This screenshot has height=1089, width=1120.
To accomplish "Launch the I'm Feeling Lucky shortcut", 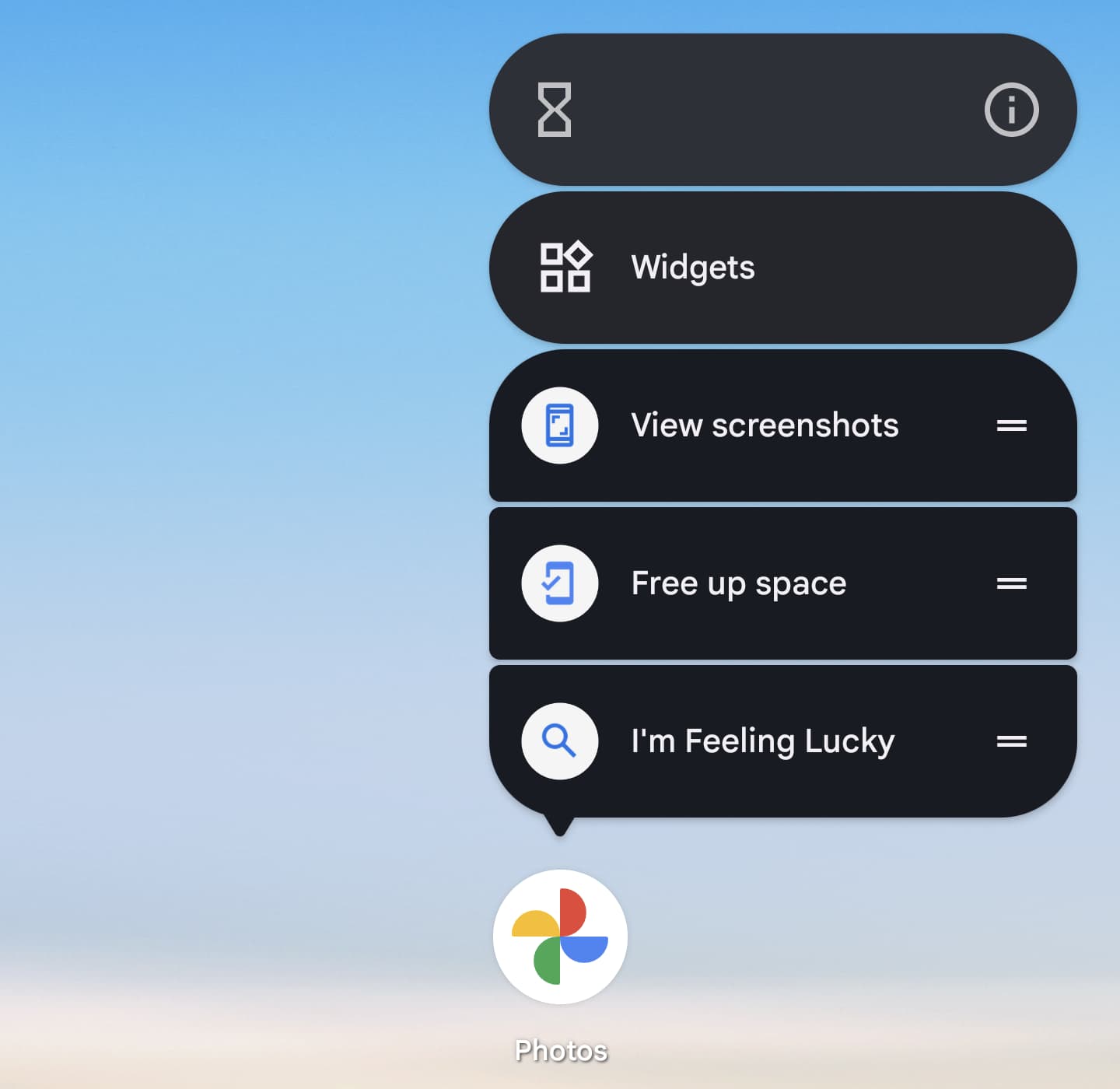I will pos(762,741).
